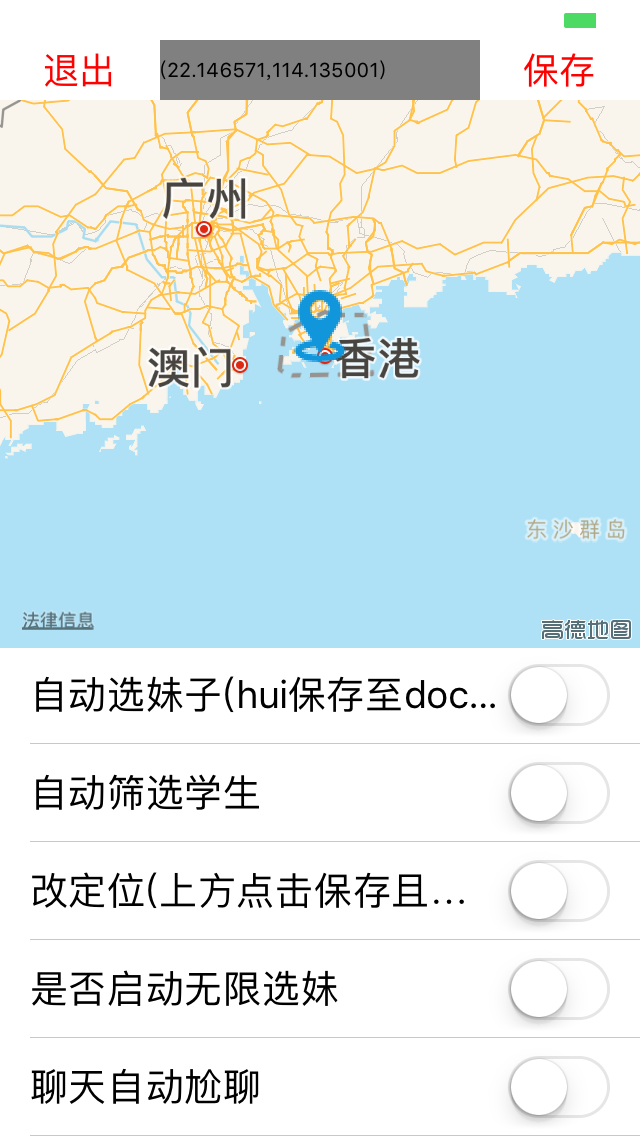Viewport: 640px width, 1136px height.
Task: Tap the blue location pin near 香港
Action: pyautogui.click(x=321, y=320)
